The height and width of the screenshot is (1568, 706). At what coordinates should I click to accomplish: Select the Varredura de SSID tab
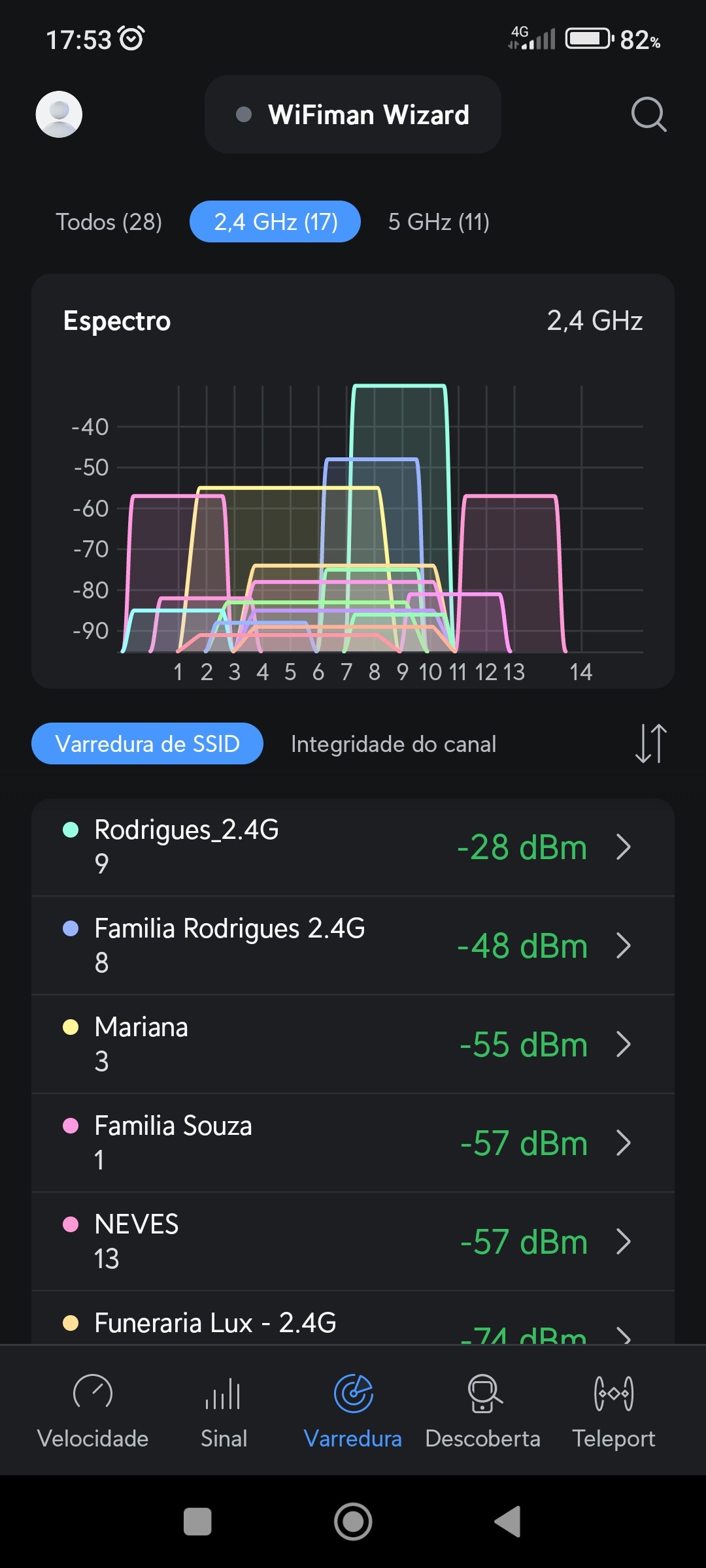pos(147,743)
